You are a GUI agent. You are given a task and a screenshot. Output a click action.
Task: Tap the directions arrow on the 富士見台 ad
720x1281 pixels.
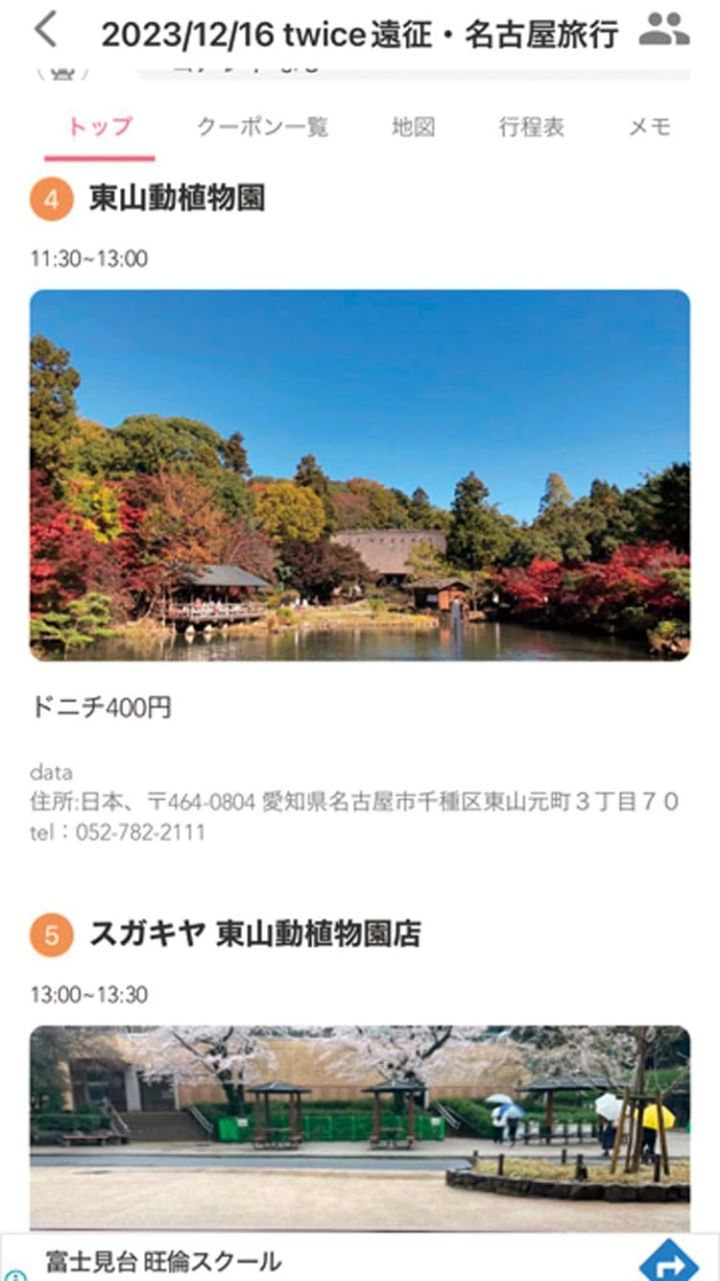(668, 1262)
